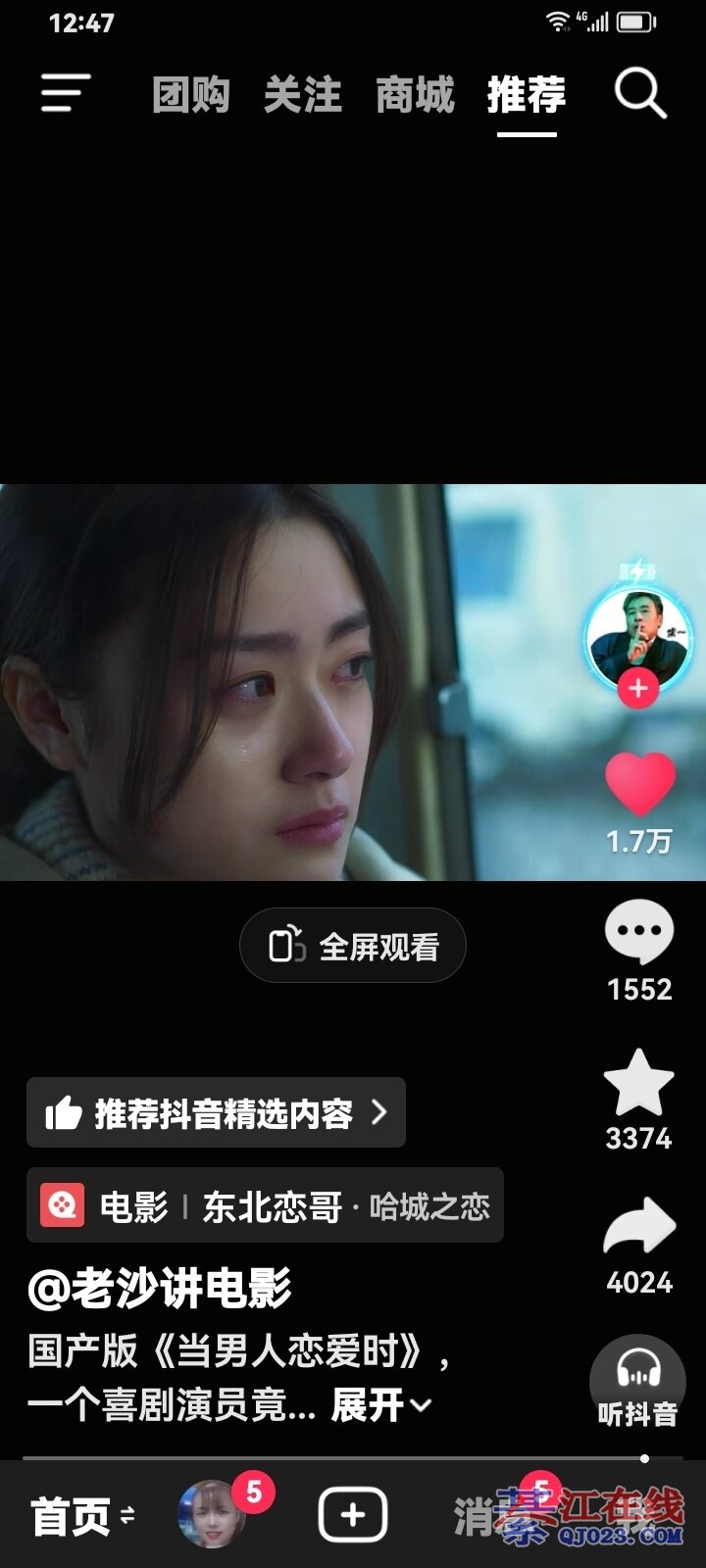Share this video with the arrow

coord(639,1227)
